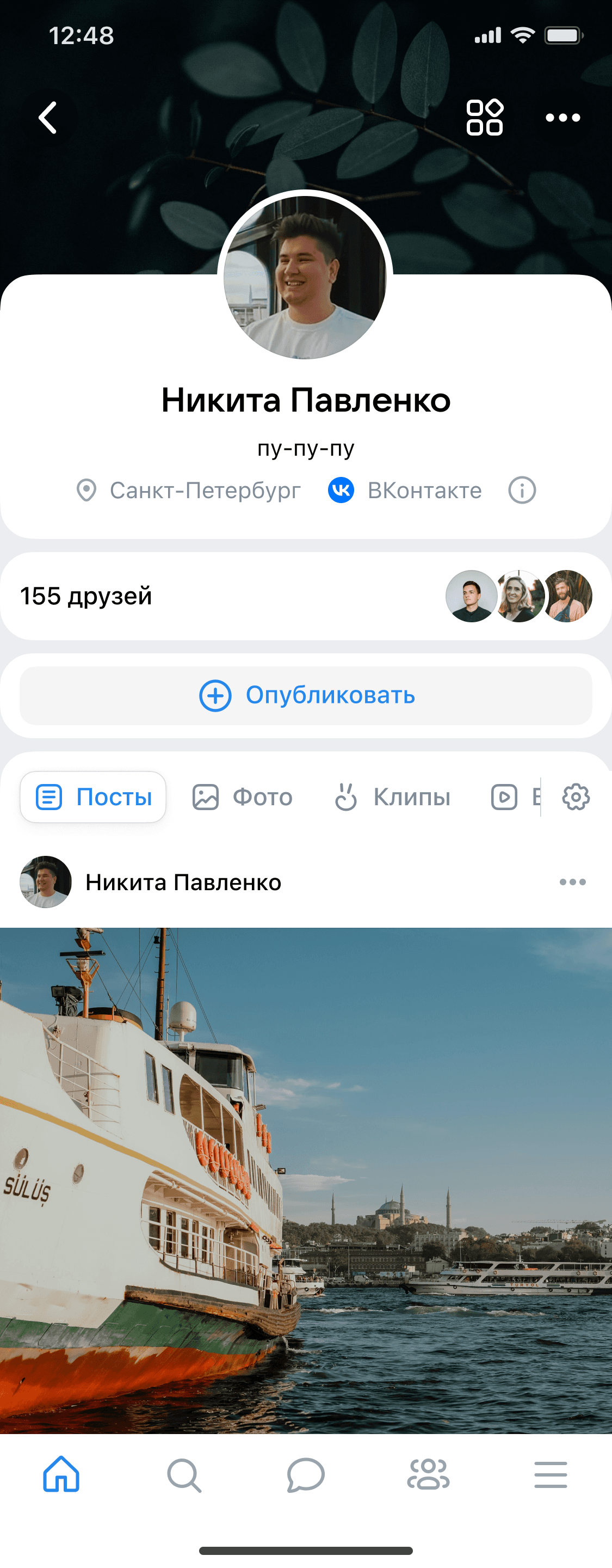
Task: Open the hamburger menu tab
Action: pyautogui.click(x=551, y=1474)
